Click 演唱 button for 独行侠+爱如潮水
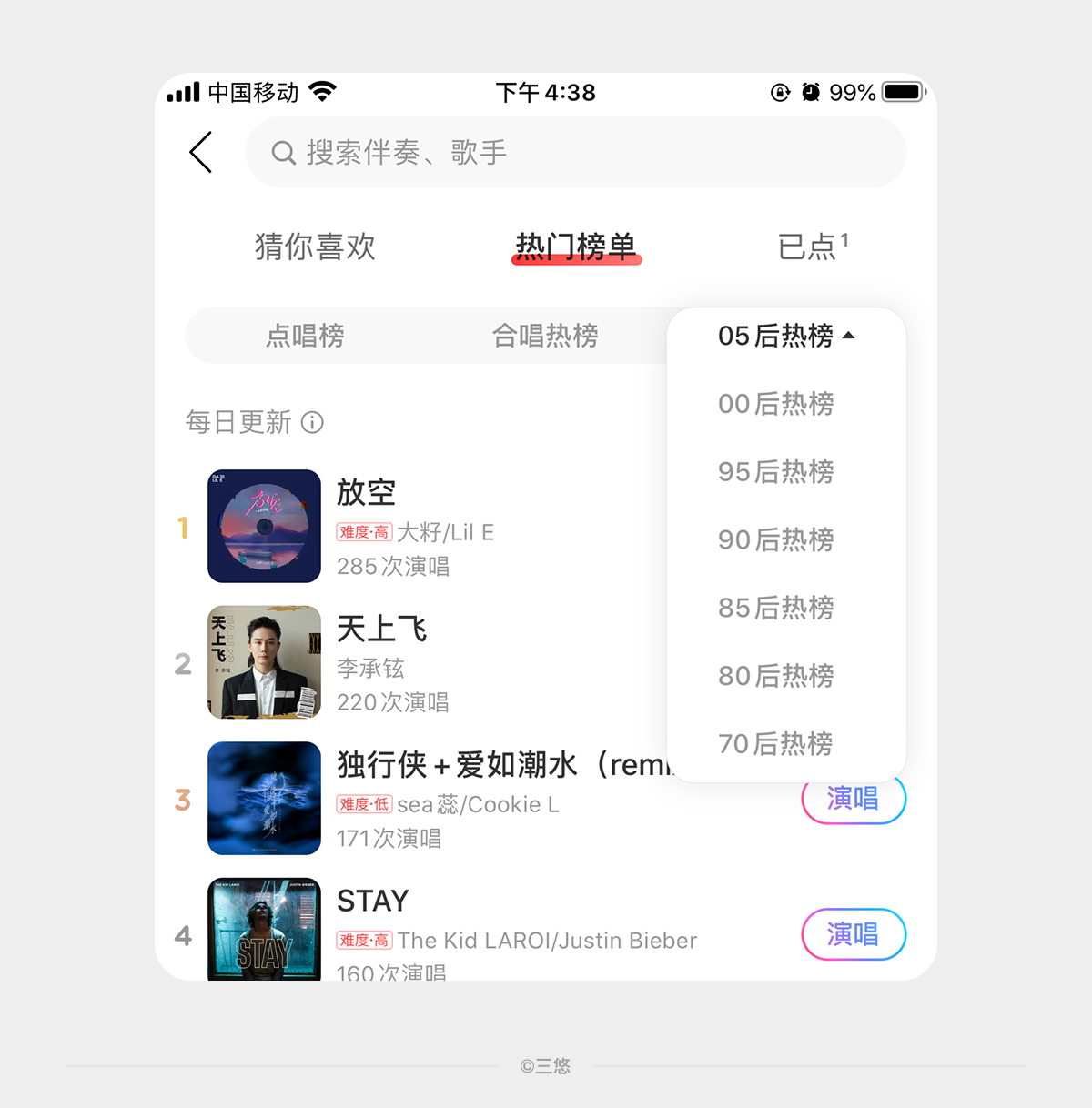The image size is (1092, 1108). [x=853, y=799]
